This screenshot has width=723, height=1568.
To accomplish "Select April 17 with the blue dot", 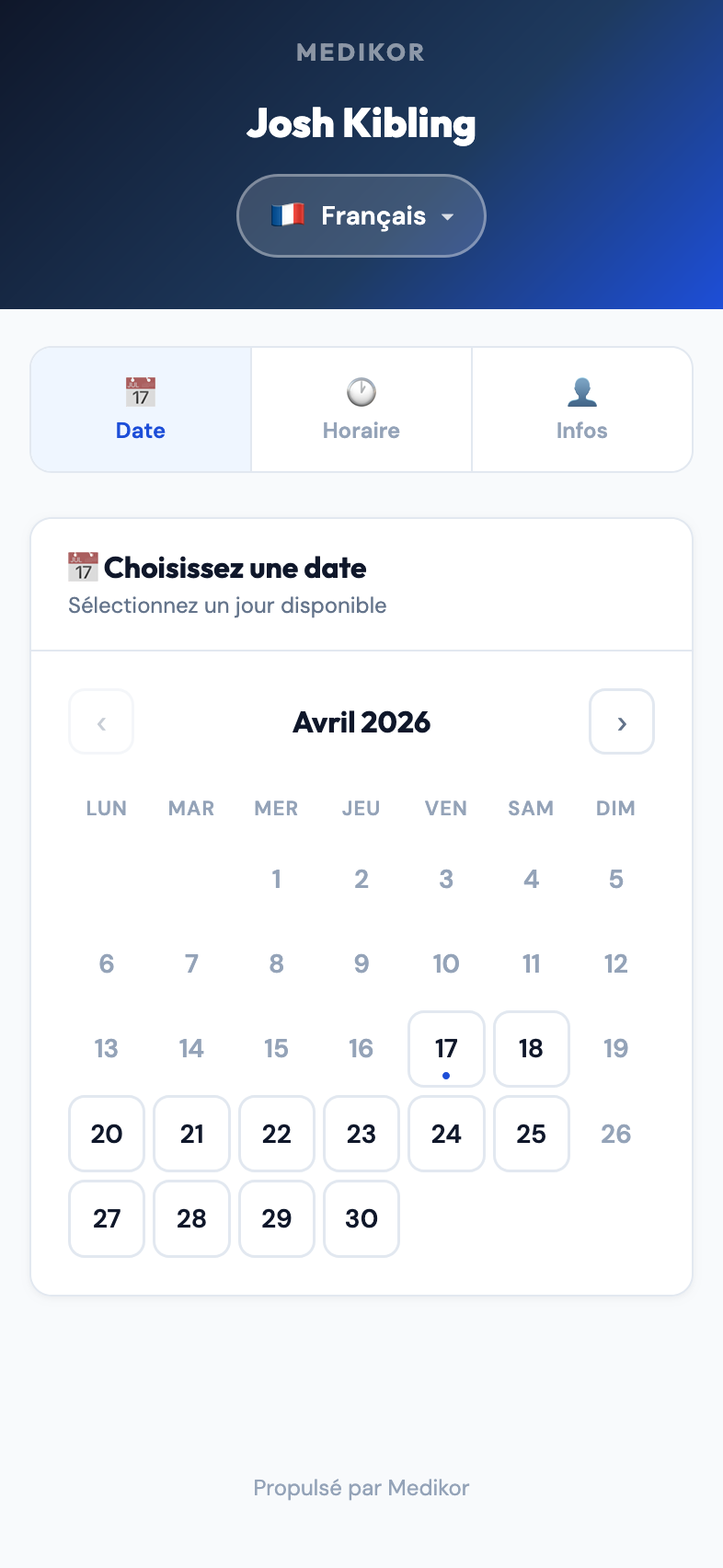I will [x=446, y=1048].
